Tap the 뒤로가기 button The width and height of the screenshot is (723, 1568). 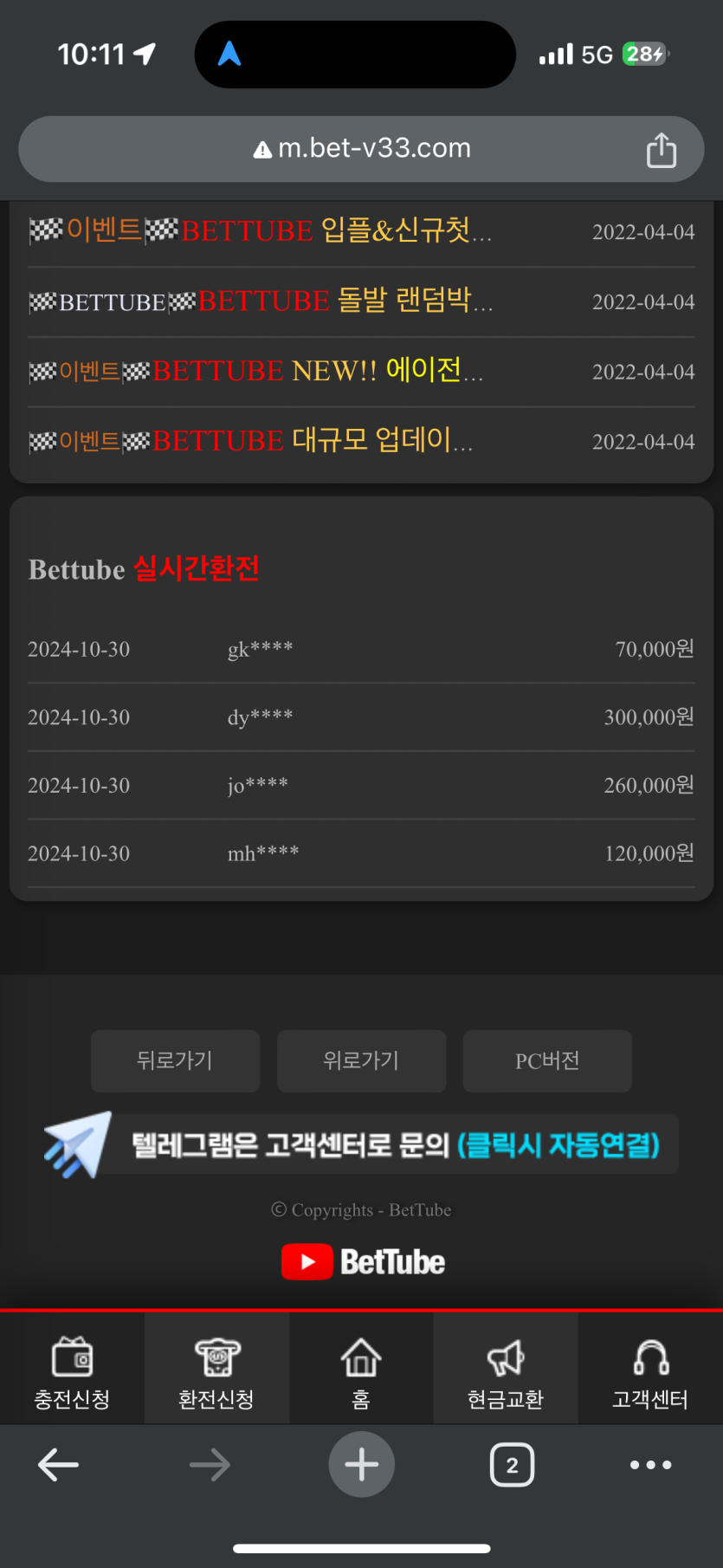pyautogui.click(x=175, y=1060)
